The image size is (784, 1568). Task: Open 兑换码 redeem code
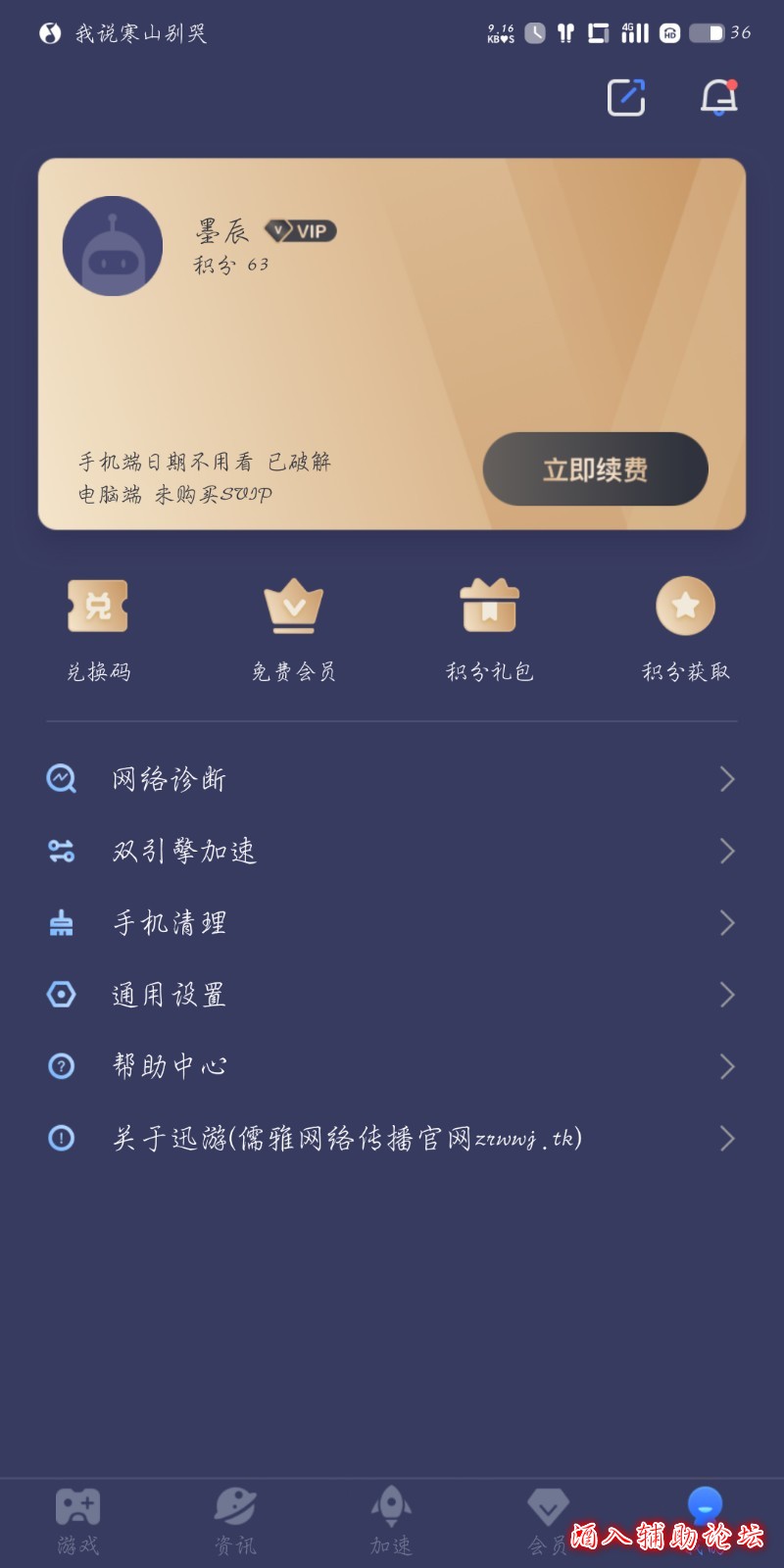coord(98,627)
